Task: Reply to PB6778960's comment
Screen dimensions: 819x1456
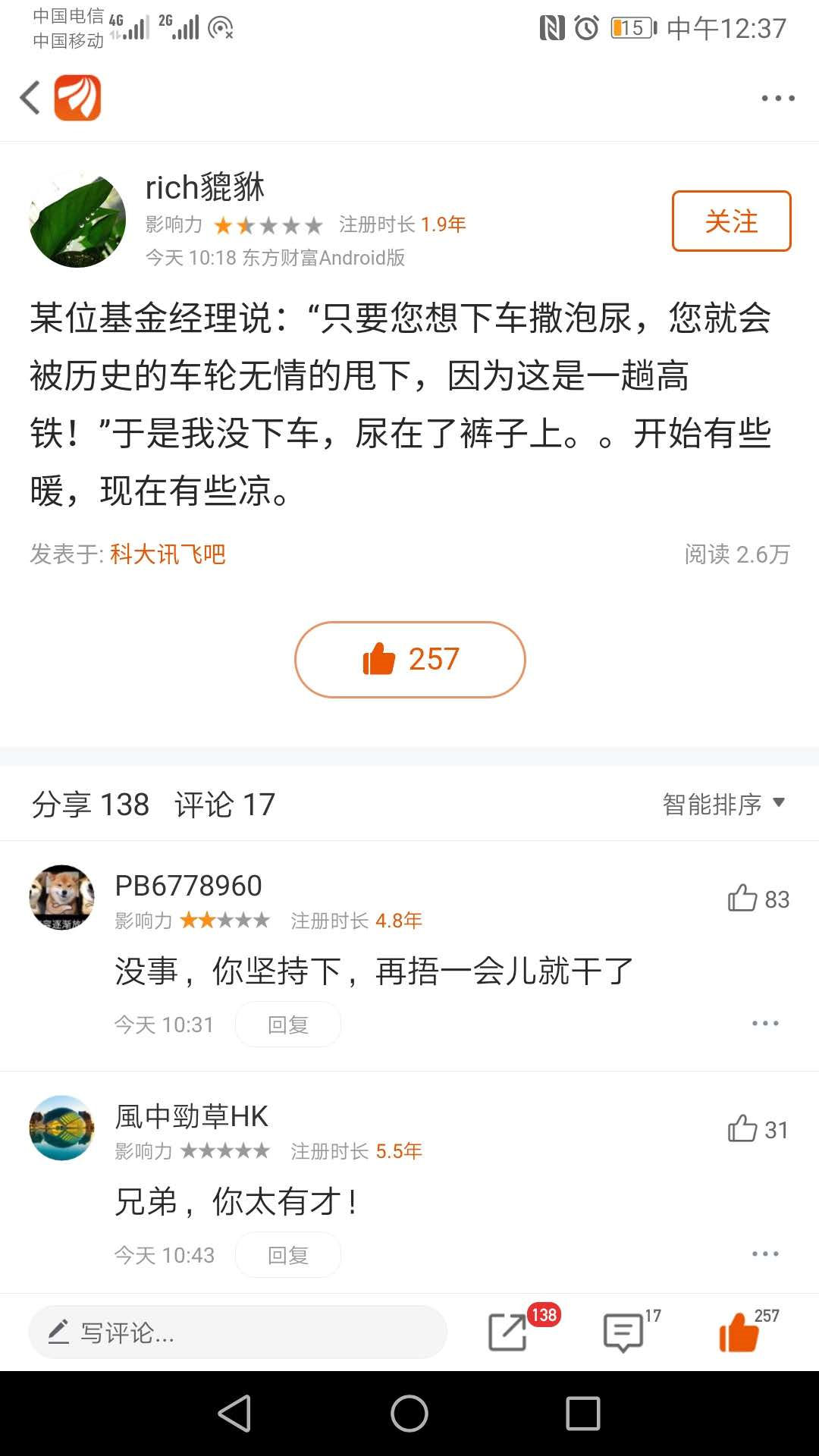Action: [x=288, y=1025]
